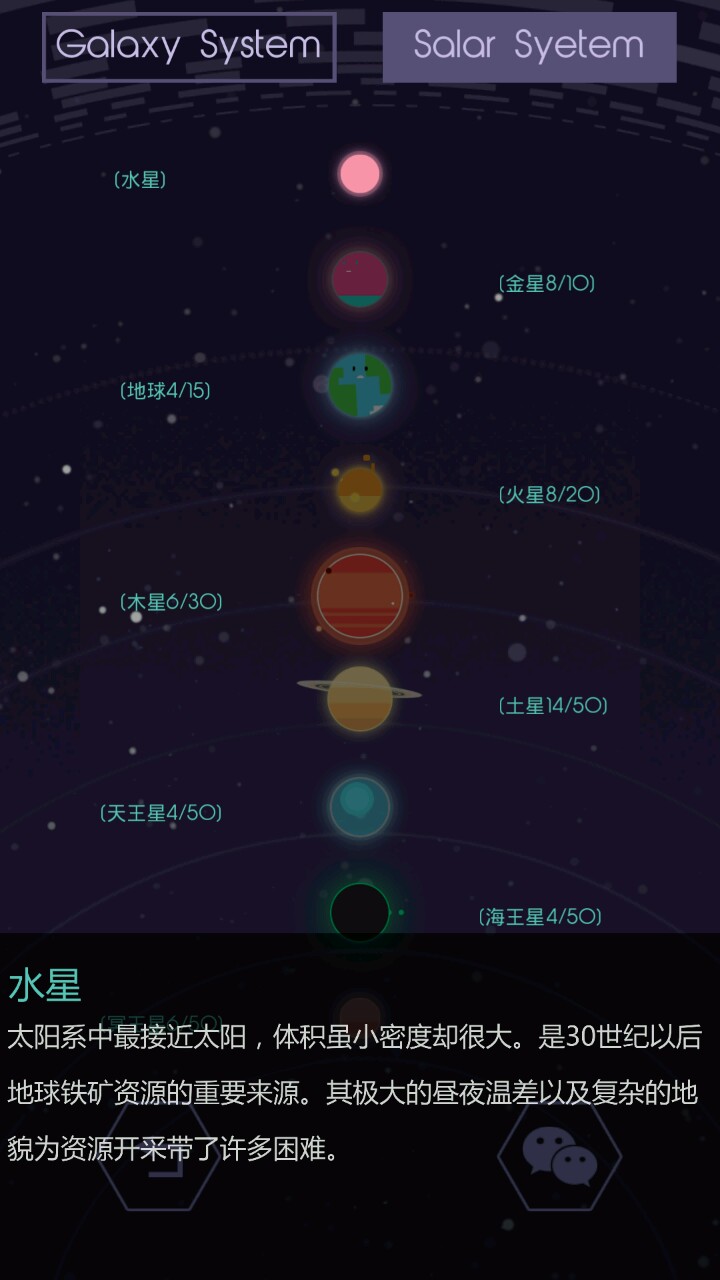This screenshot has height=1280, width=720.
Task: Select the Salar Syetem tab
Action: coord(529,46)
